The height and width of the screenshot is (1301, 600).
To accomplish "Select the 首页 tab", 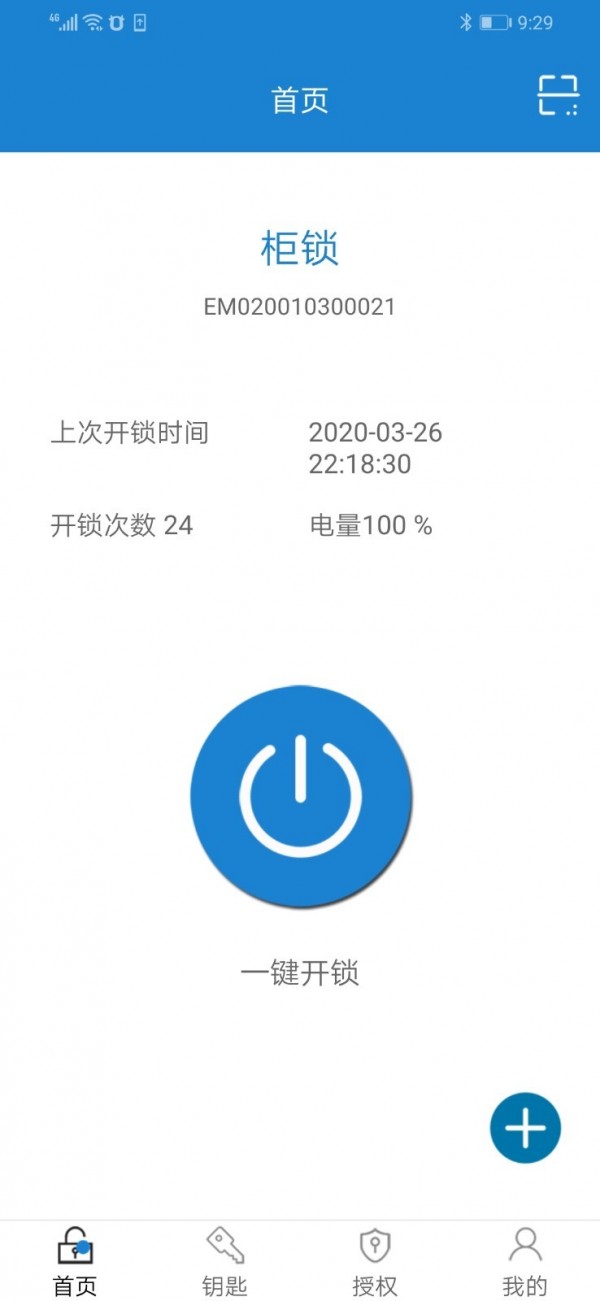I will 75,1262.
